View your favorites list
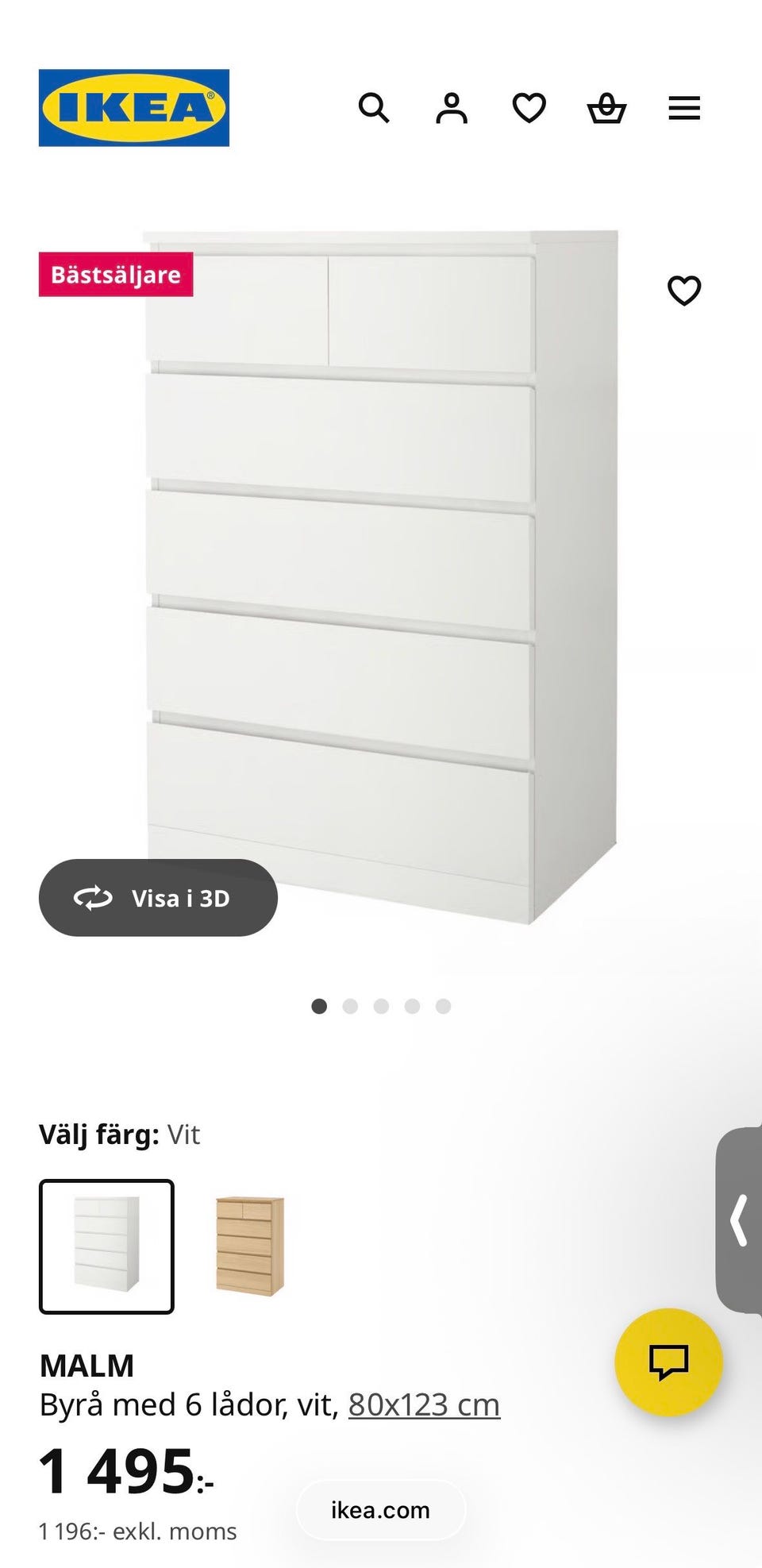Image resolution: width=762 pixels, height=1568 pixels. tap(529, 108)
